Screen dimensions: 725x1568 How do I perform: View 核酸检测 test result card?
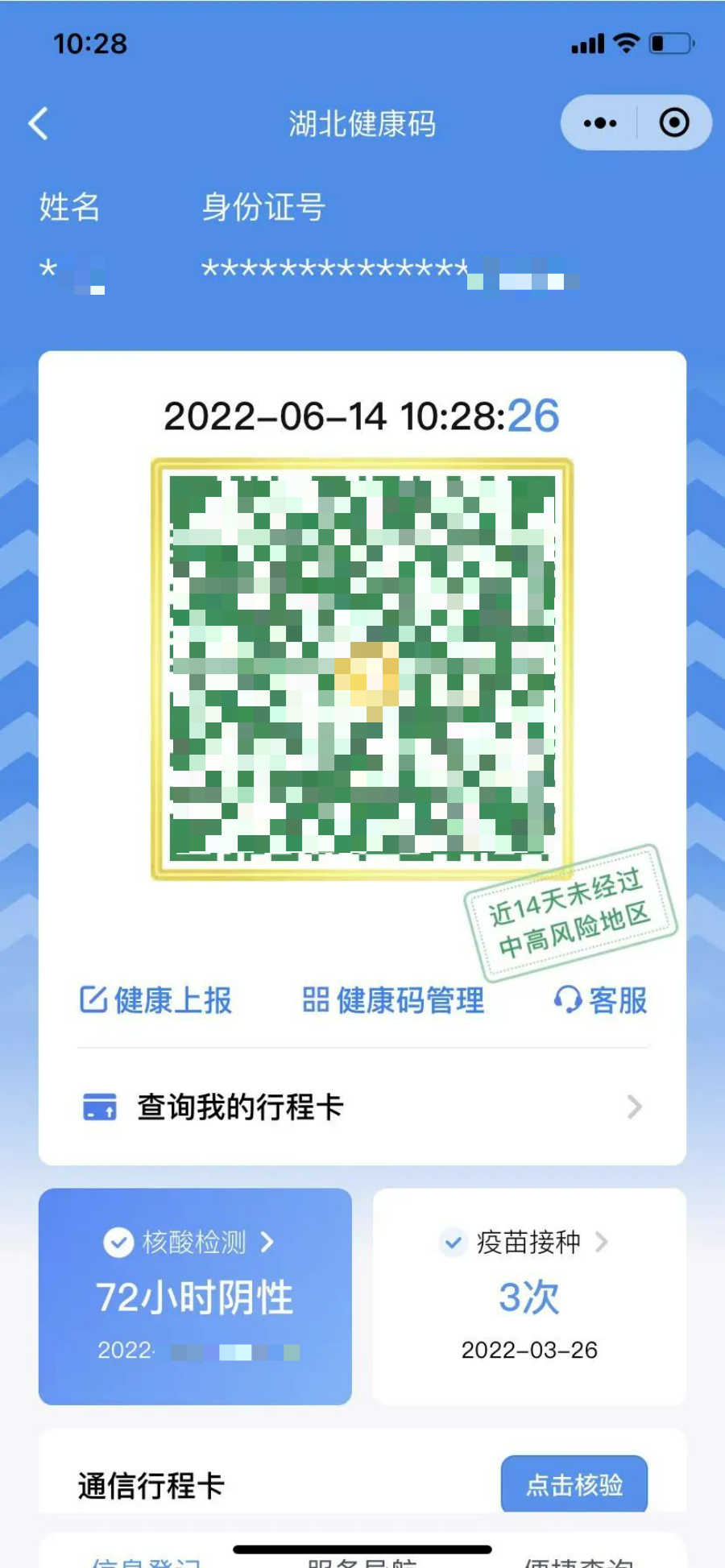pos(195,1296)
